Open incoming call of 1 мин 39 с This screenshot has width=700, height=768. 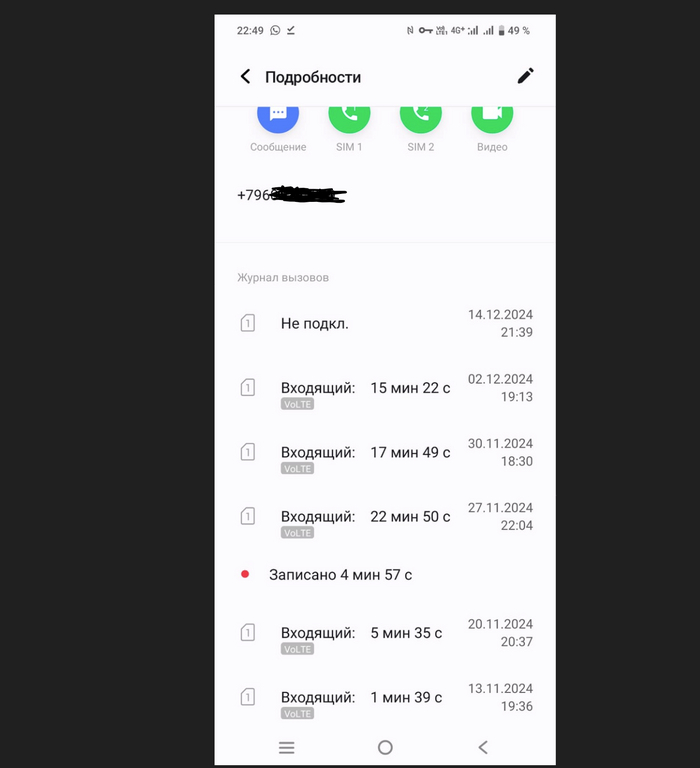click(x=385, y=697)
